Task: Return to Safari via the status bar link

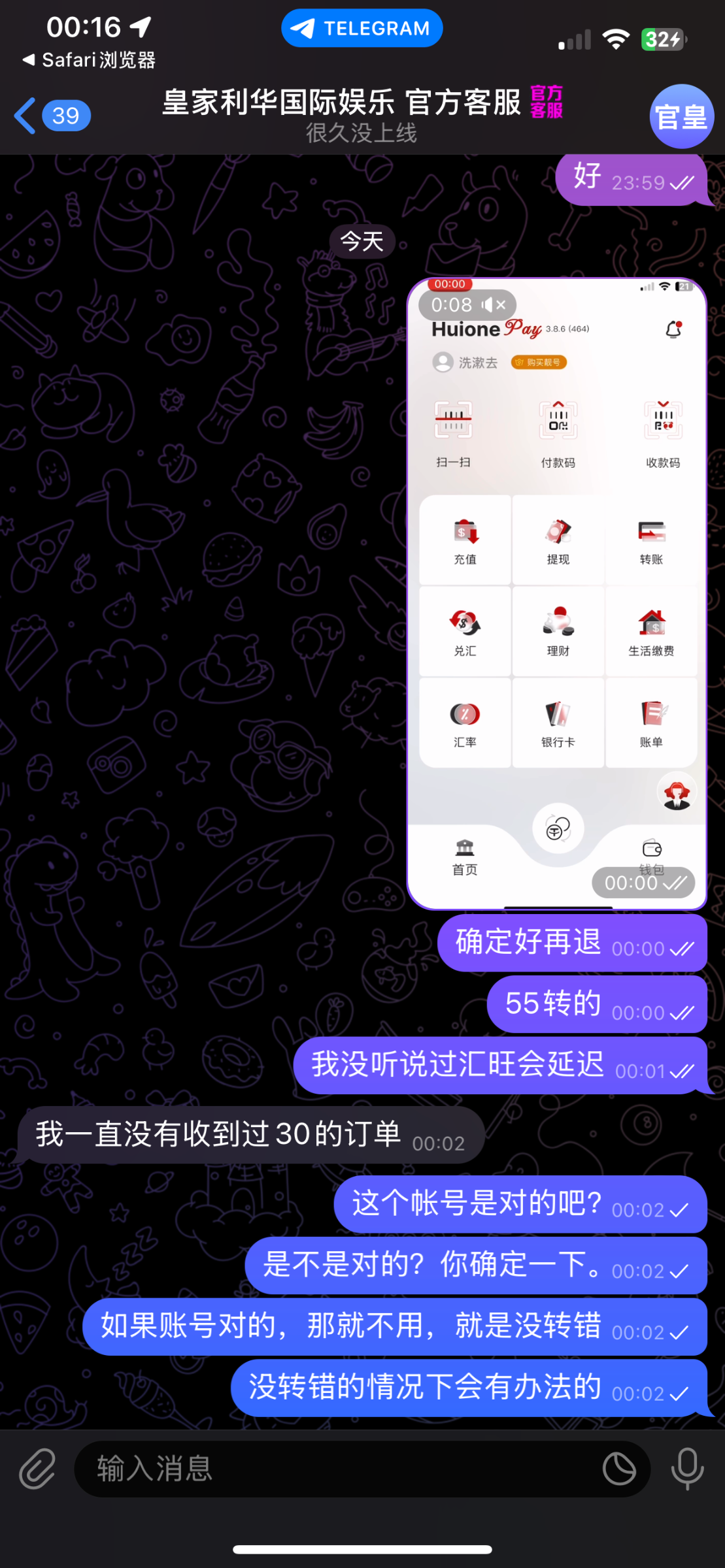Action: [89, 60]
